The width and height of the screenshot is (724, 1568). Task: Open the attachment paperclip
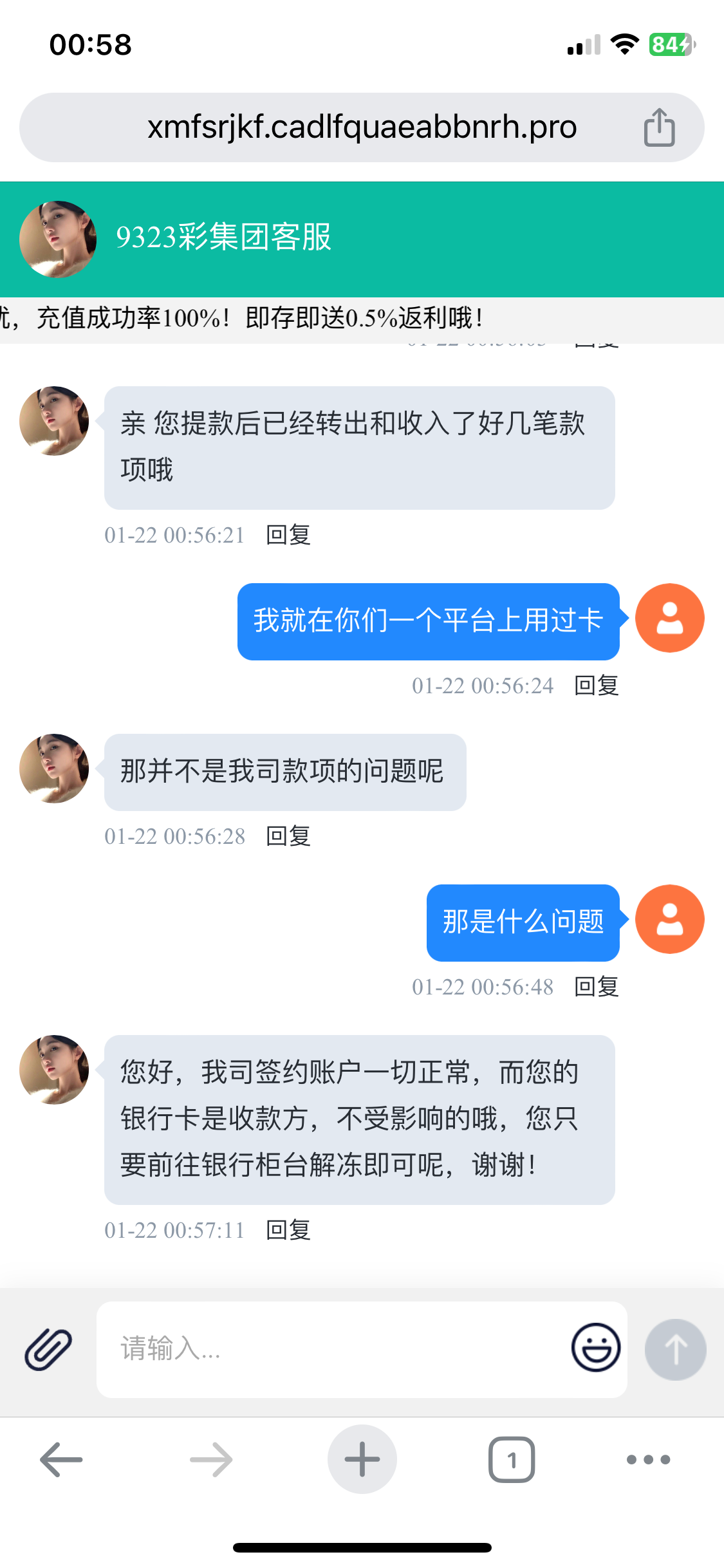(48, 1349)
